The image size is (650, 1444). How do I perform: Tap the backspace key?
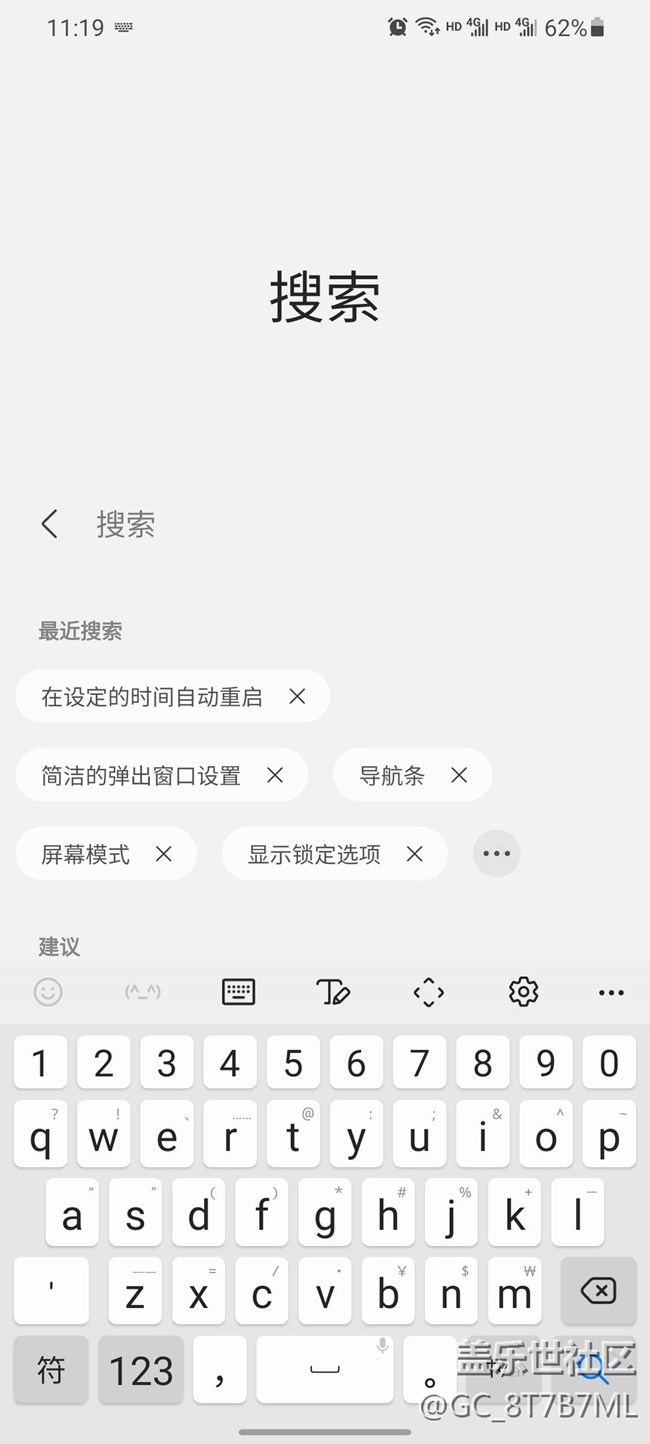599,1291
